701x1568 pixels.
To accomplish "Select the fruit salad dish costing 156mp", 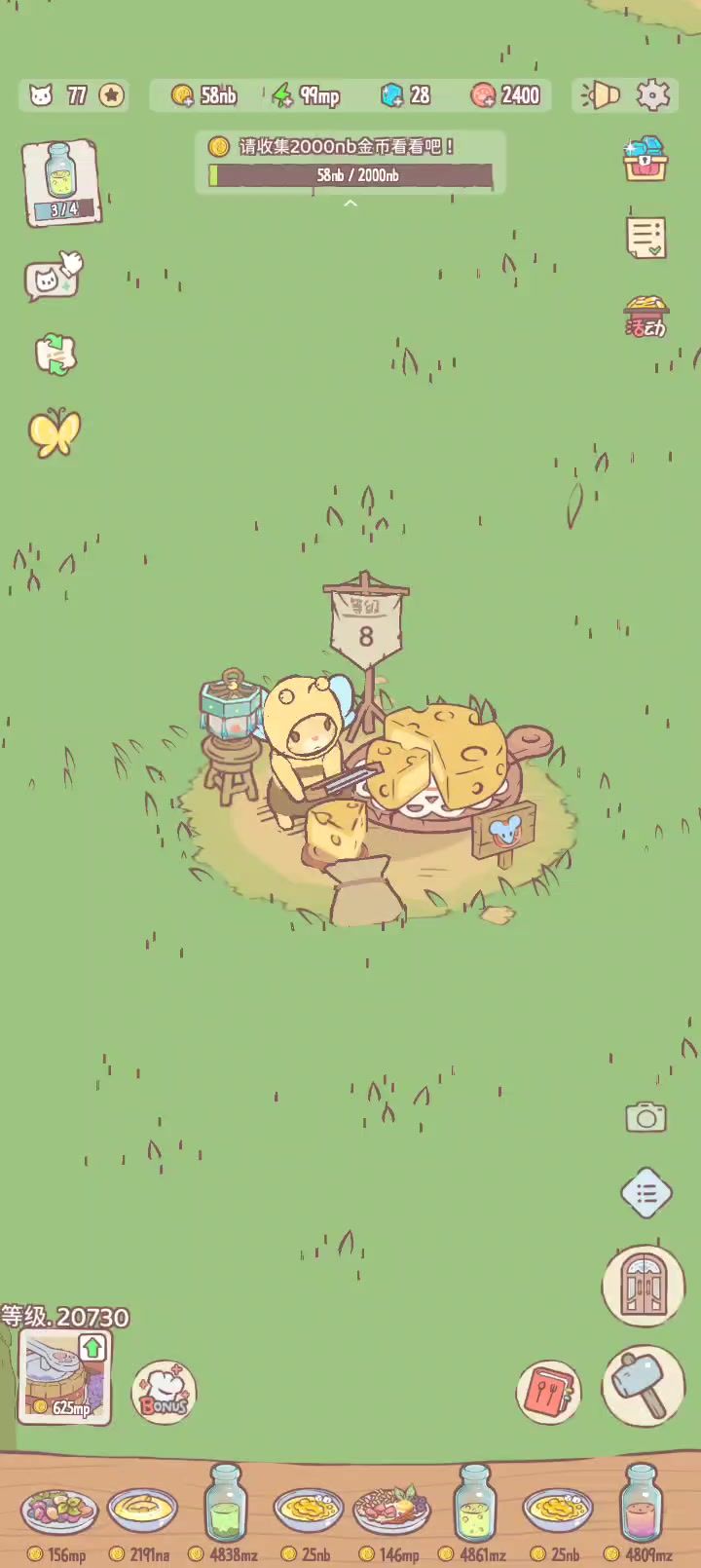I will (58, 1511).
